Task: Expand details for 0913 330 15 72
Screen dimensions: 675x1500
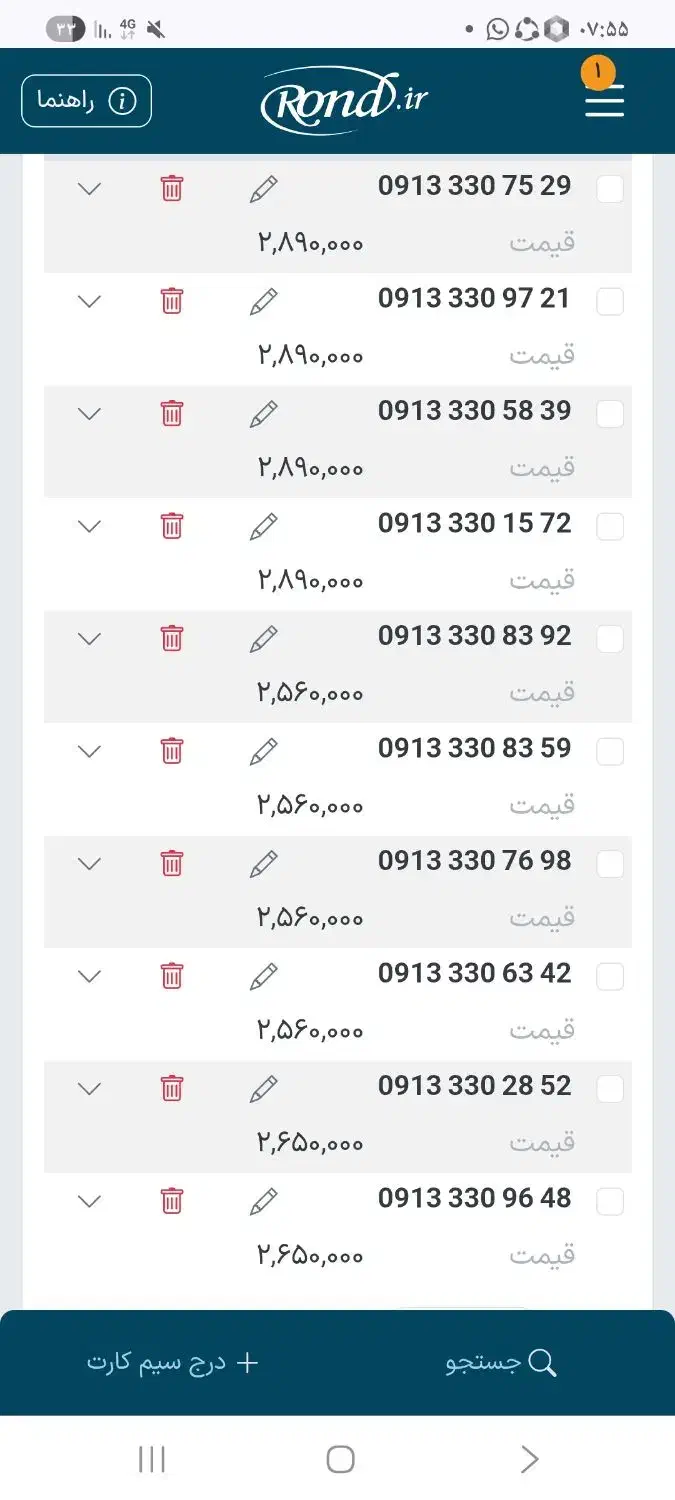Action: click(90, 526)
